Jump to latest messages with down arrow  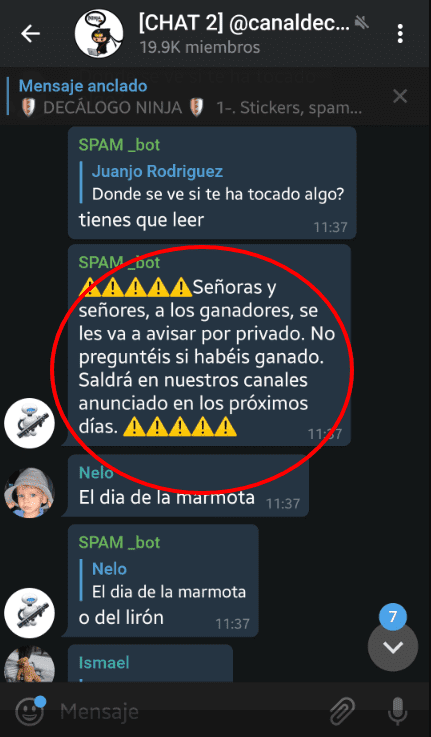[x=393, y=647]
